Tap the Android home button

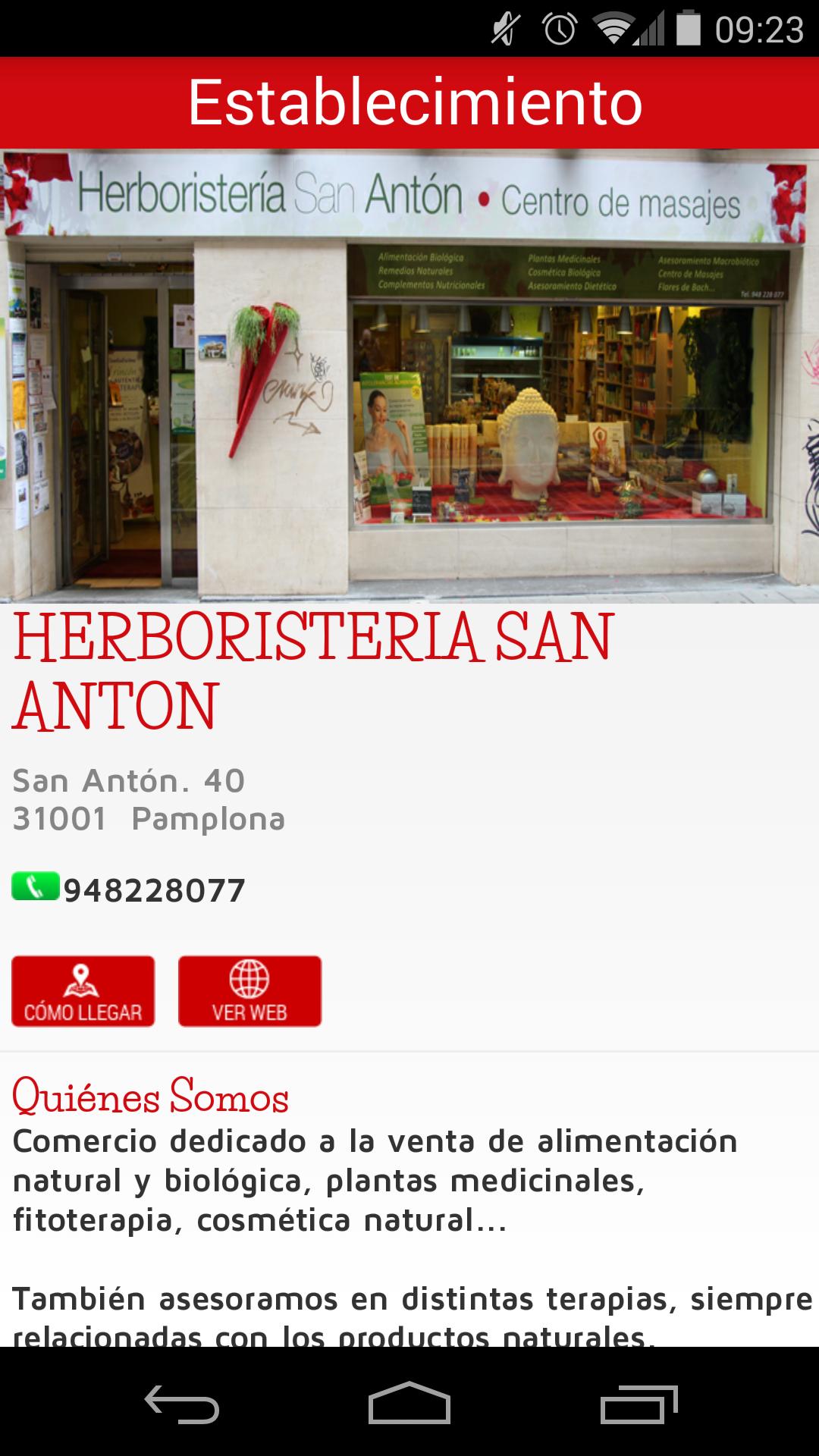(x=409, y=1403)
